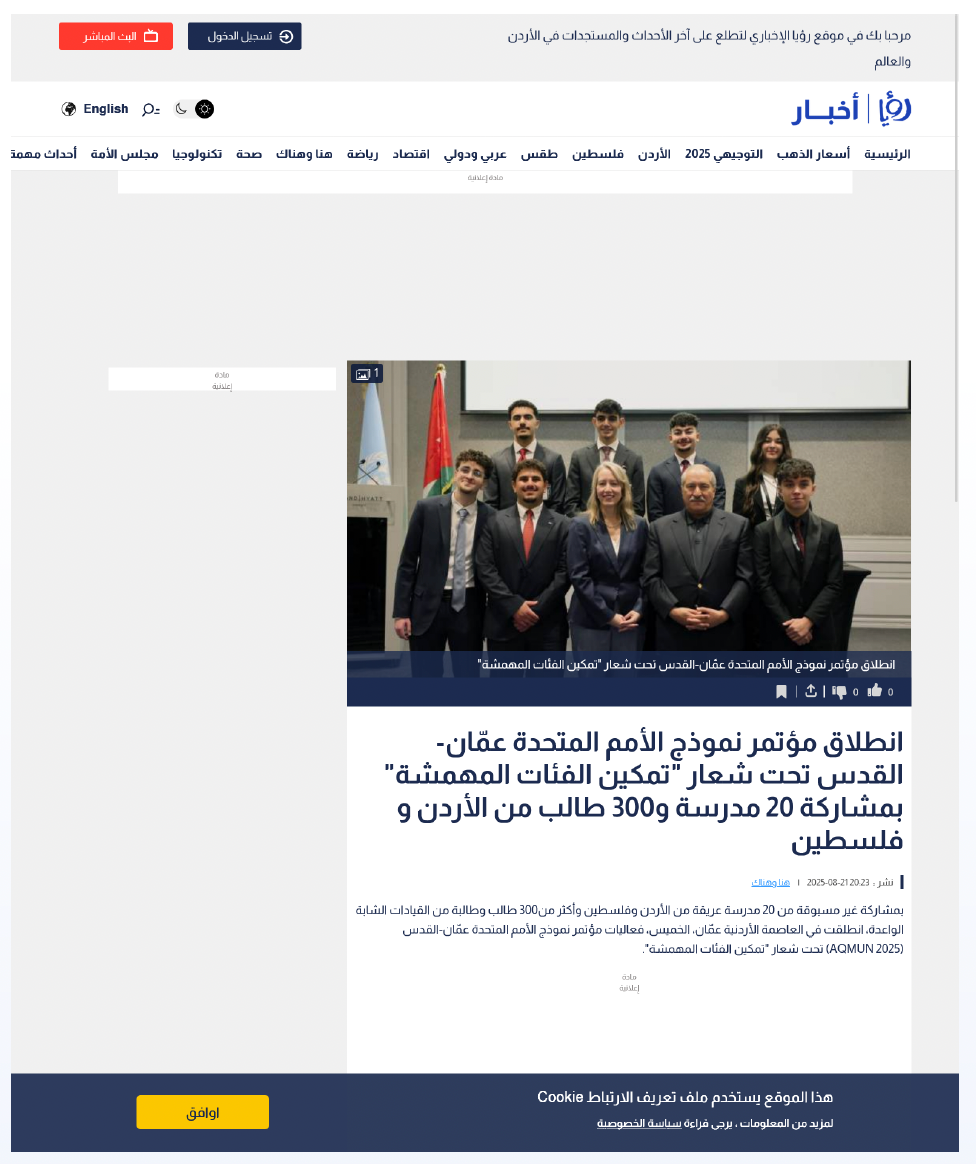The height and width of the screenshot is (1164, 976).
Task: Open the search icon
Action: (150, 109)
